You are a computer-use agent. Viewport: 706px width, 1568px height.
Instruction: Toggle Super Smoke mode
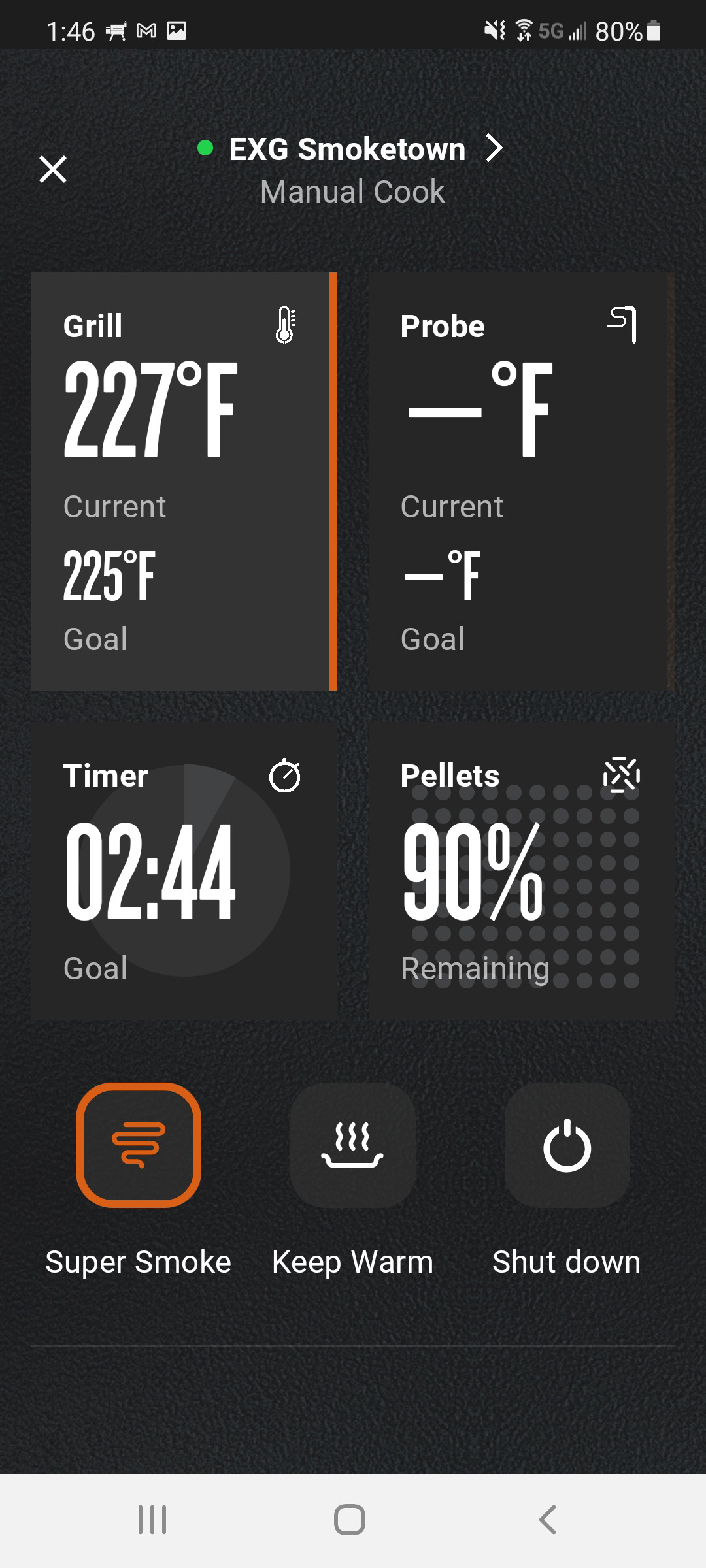pyautogui.click(x=139, y=1145)
